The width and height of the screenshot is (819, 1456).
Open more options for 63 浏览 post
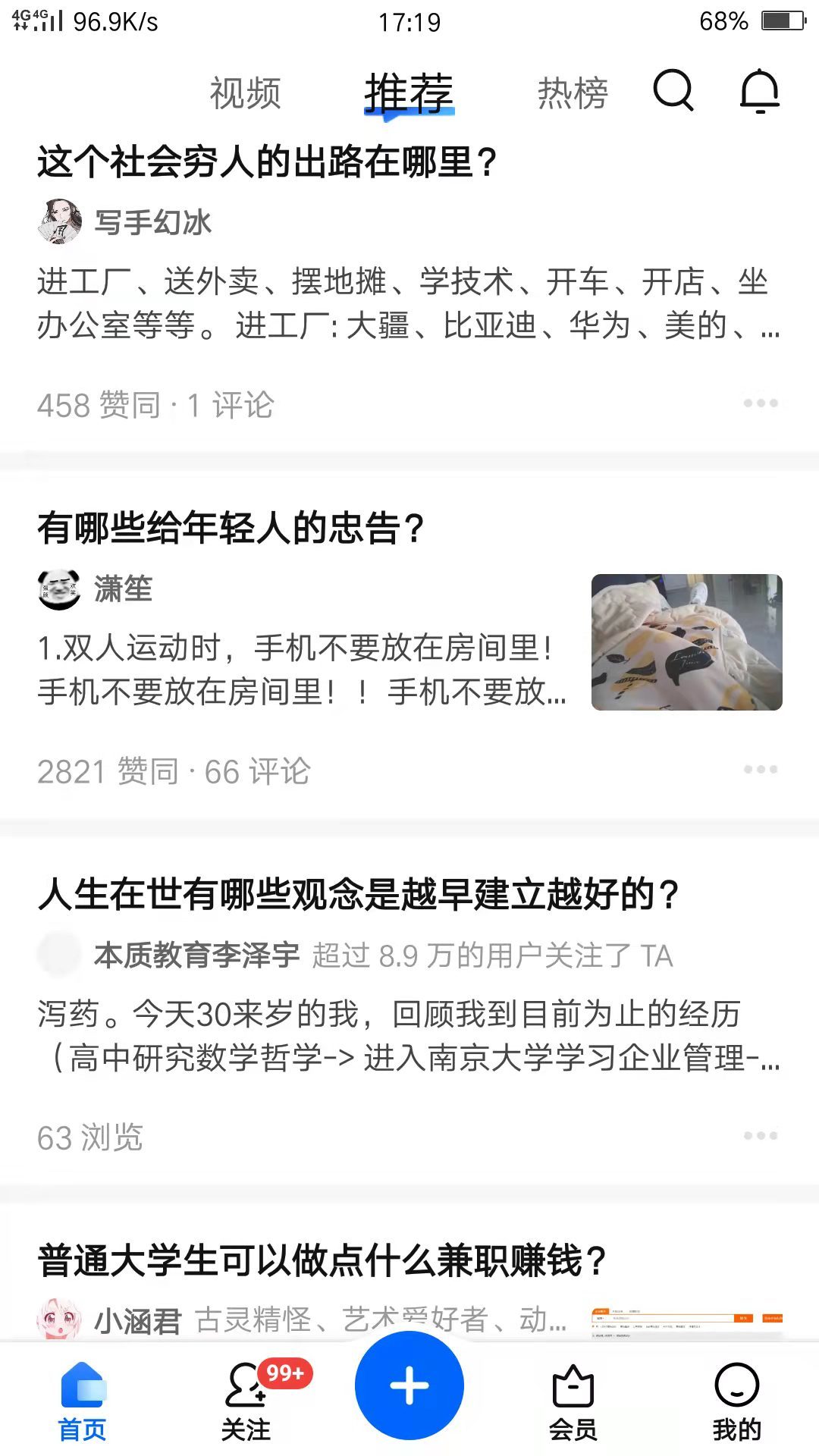click(761, 1136)
